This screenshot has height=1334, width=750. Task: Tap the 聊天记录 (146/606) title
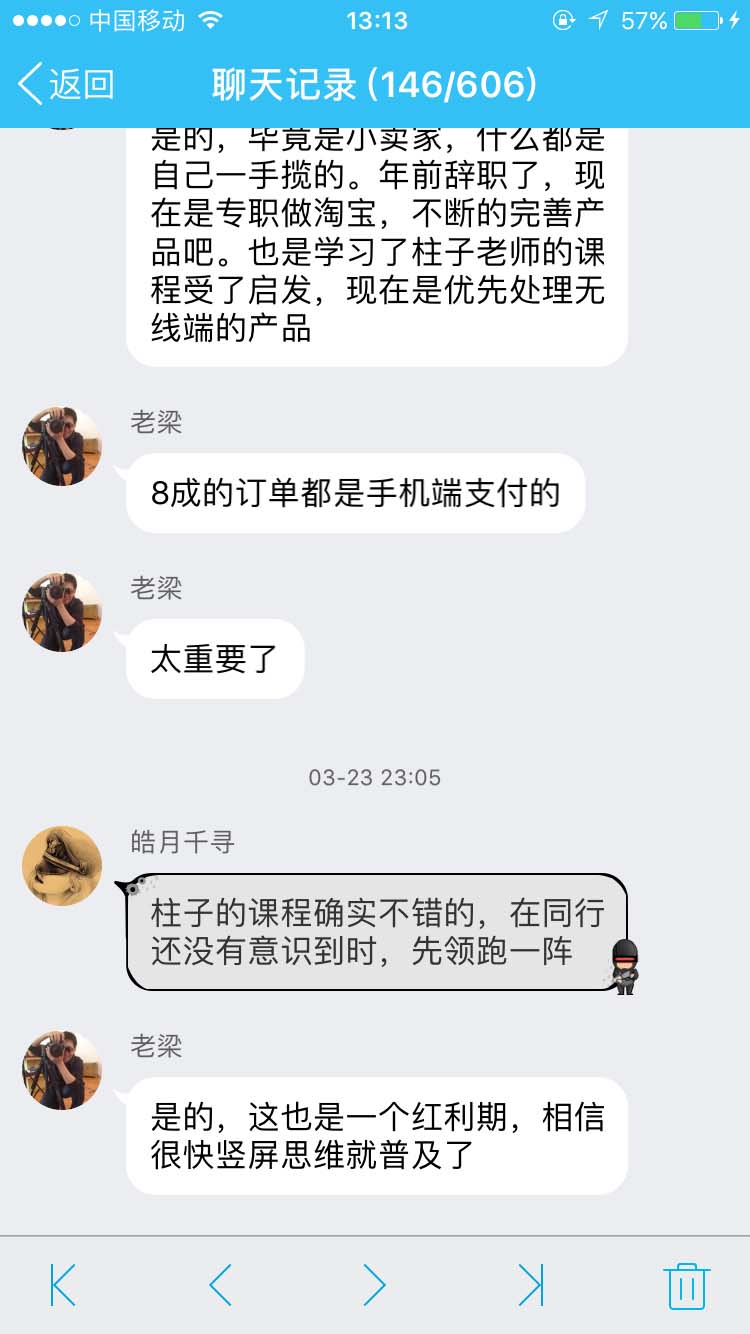pyautogui.click(x=375, y=86)
